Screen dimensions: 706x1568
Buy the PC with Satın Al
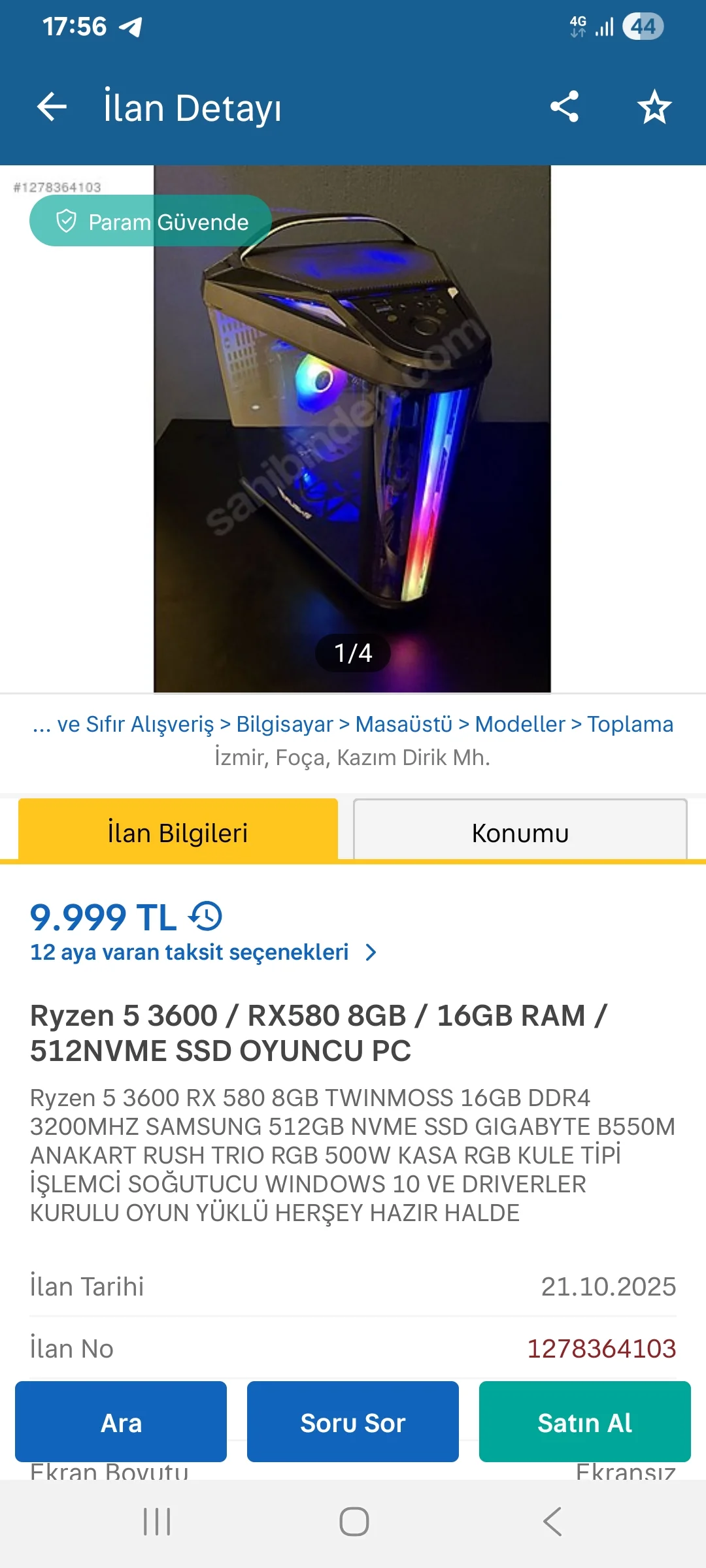(x=584, y=1422)
